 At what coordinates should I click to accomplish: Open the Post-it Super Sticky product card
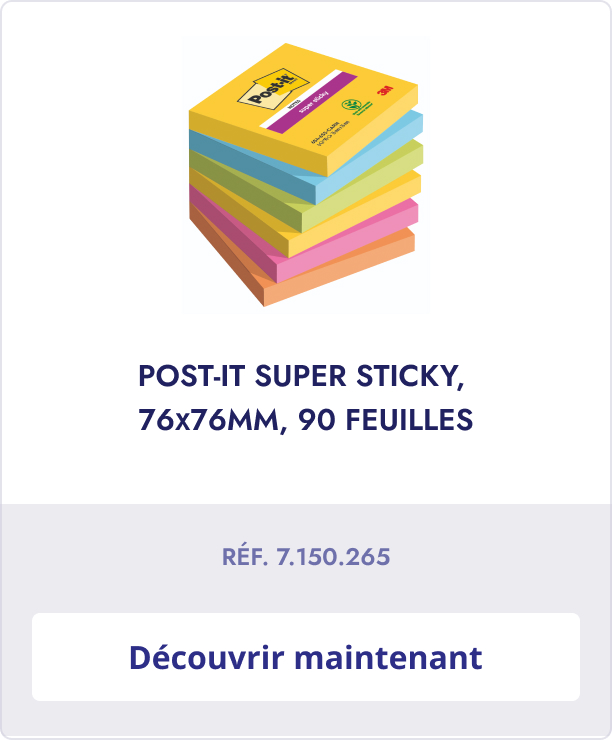point(305,400)
